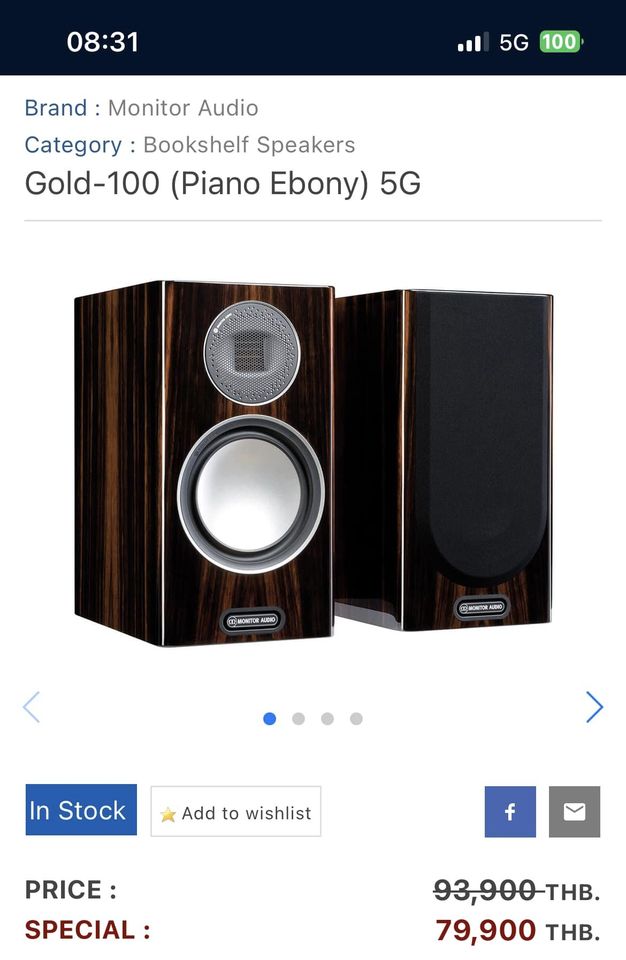The width and height of the screenshot is (626, 960).
Task: Open the speaker product image
Action: [x=312, y=460]
